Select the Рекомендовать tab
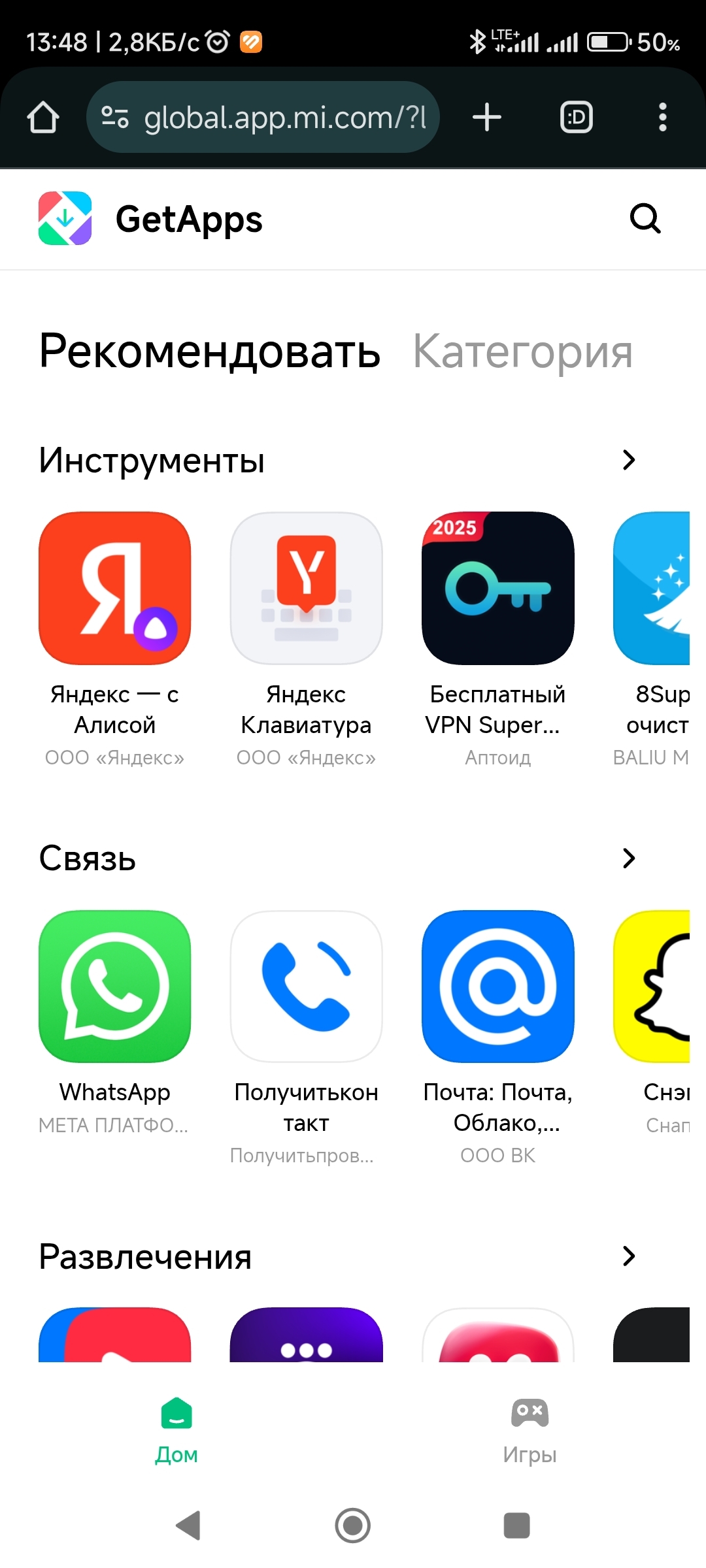Screen dimensions: 706x1568 tap(209, 351)
